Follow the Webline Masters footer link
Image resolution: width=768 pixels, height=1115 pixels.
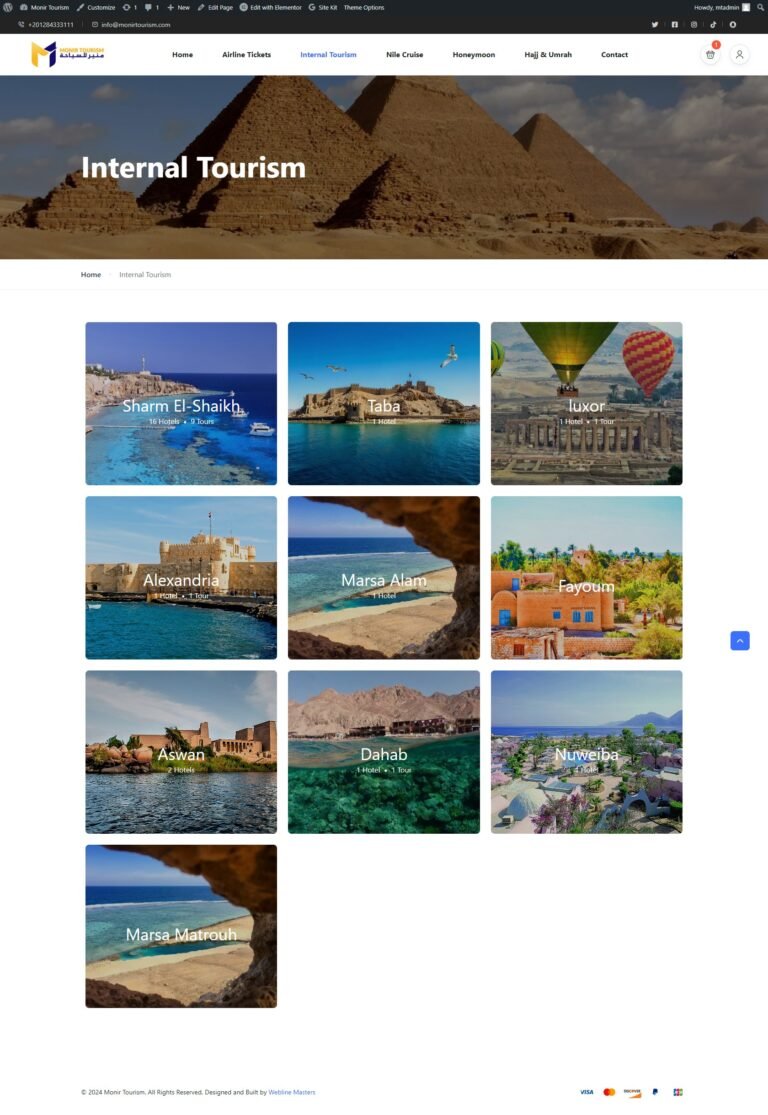[292, 1092]
